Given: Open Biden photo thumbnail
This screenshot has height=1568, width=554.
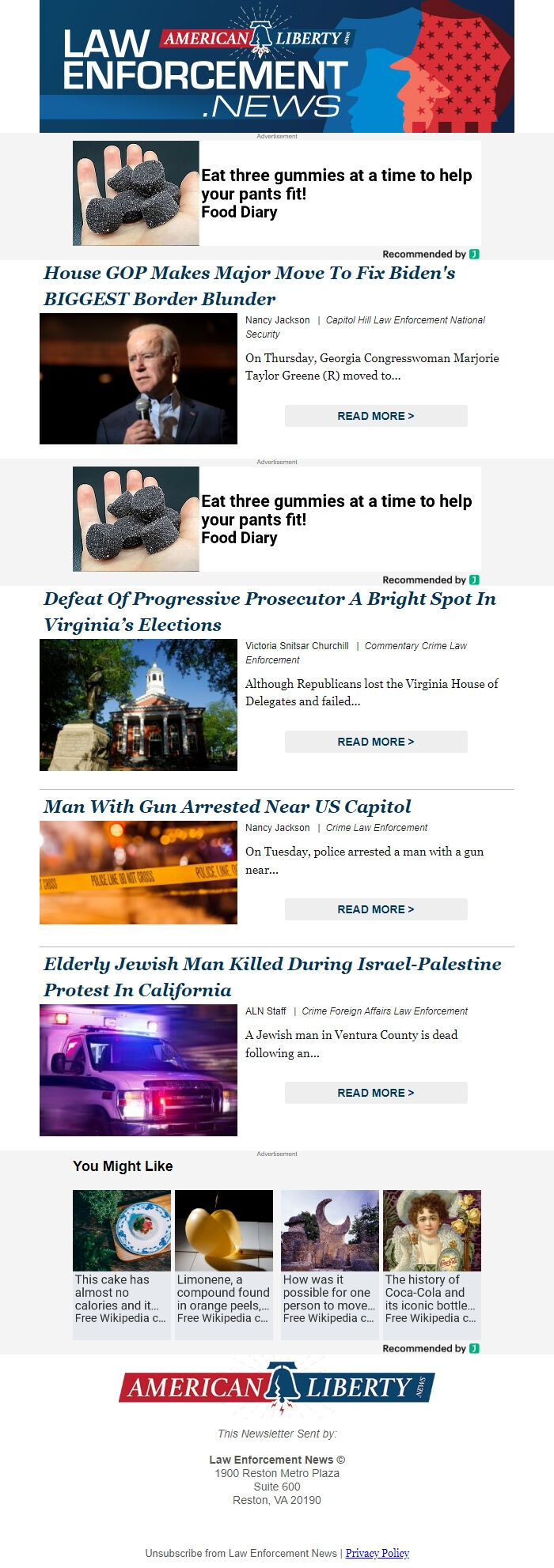Looking at the screenshot, I should (x=138, y=379).
